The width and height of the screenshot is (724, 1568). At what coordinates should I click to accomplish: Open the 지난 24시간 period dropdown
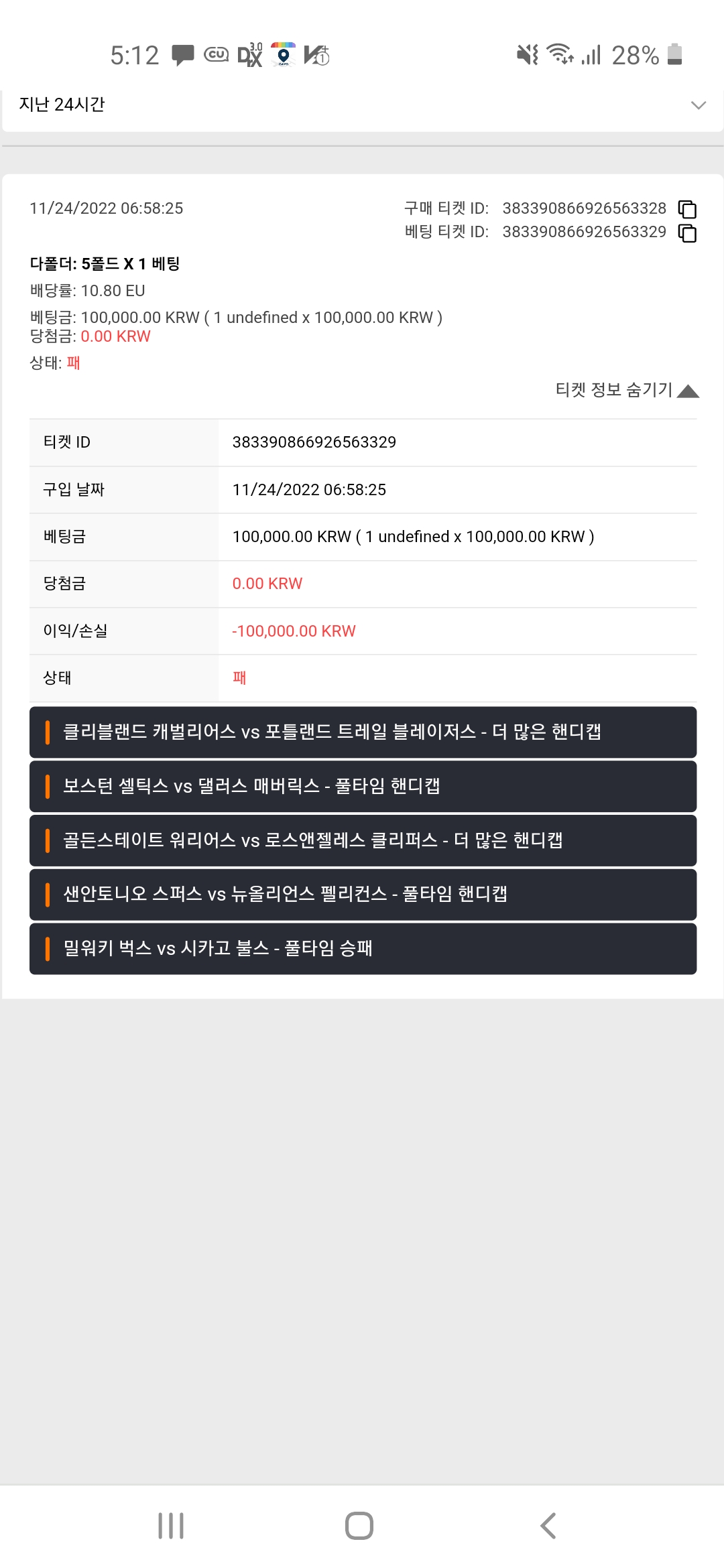tap(362, 105)
